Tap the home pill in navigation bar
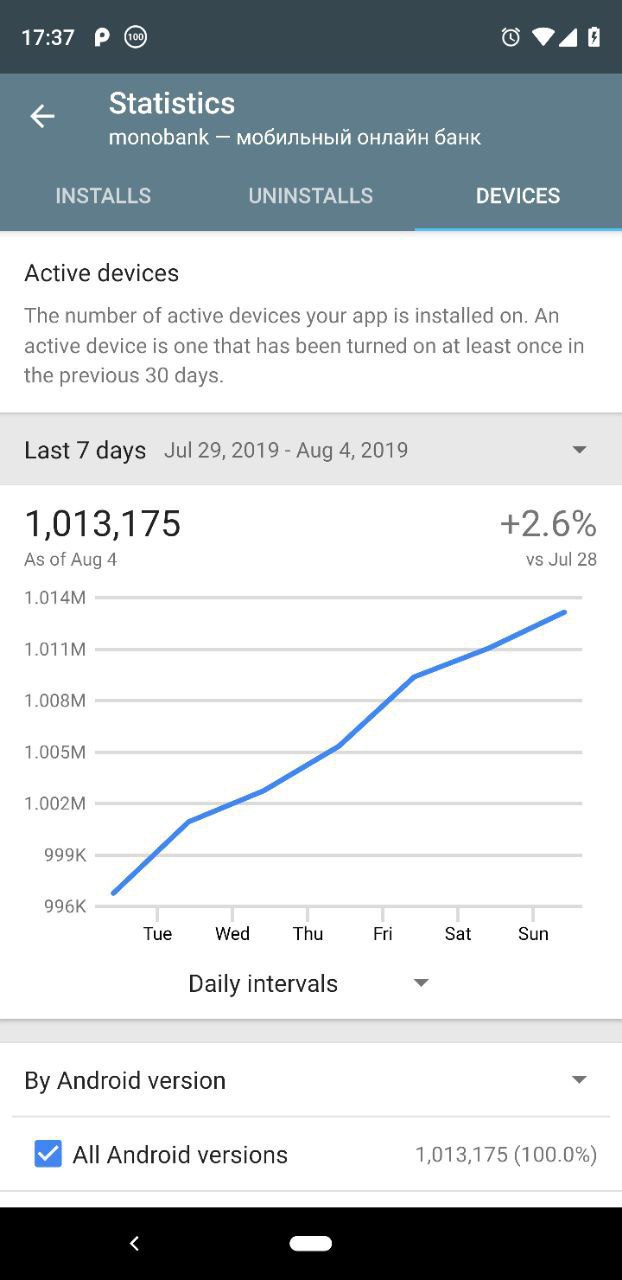 tap(310, 1243)
